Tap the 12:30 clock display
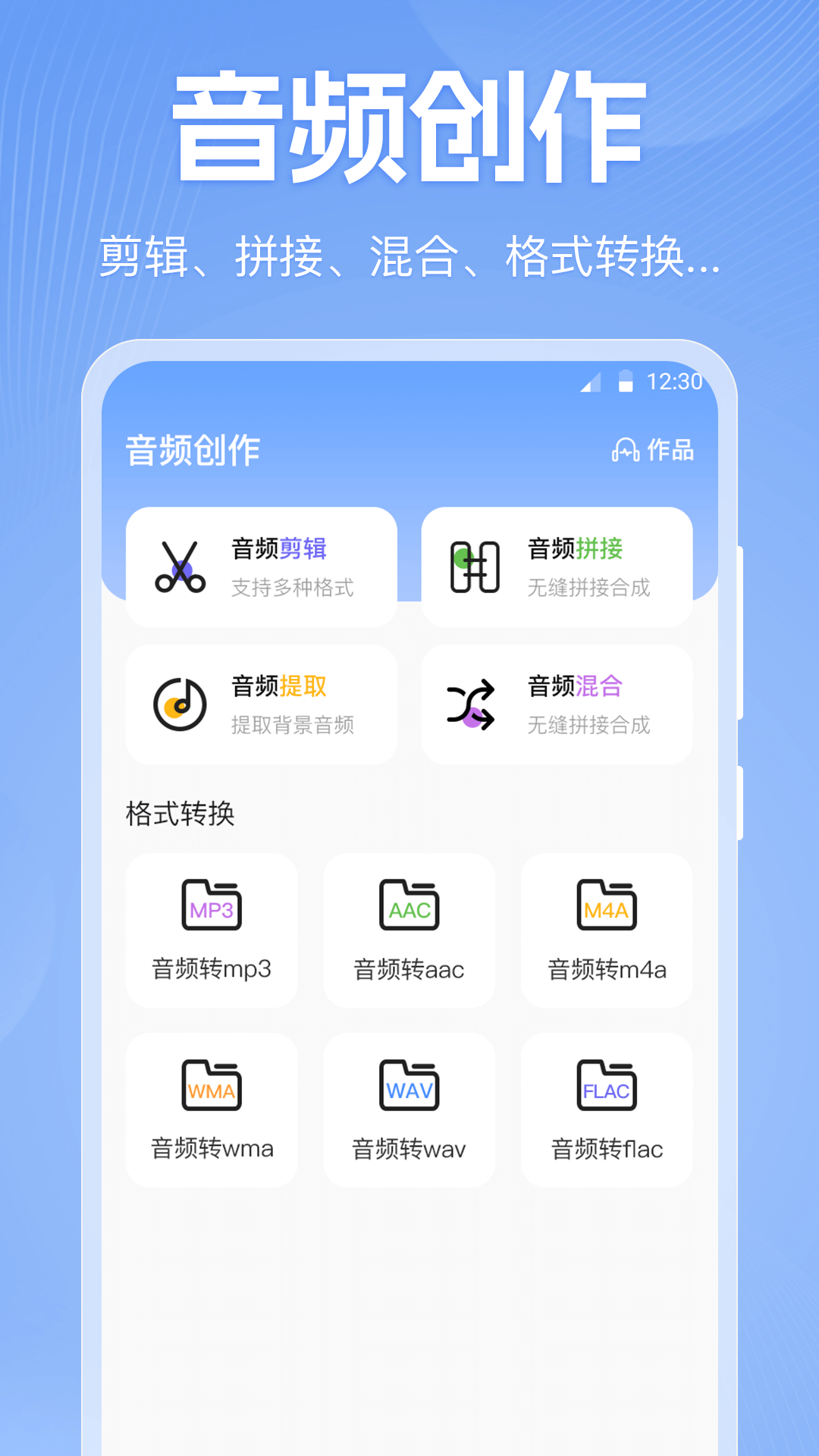The image size is (819, 1456). pos(673,382)
